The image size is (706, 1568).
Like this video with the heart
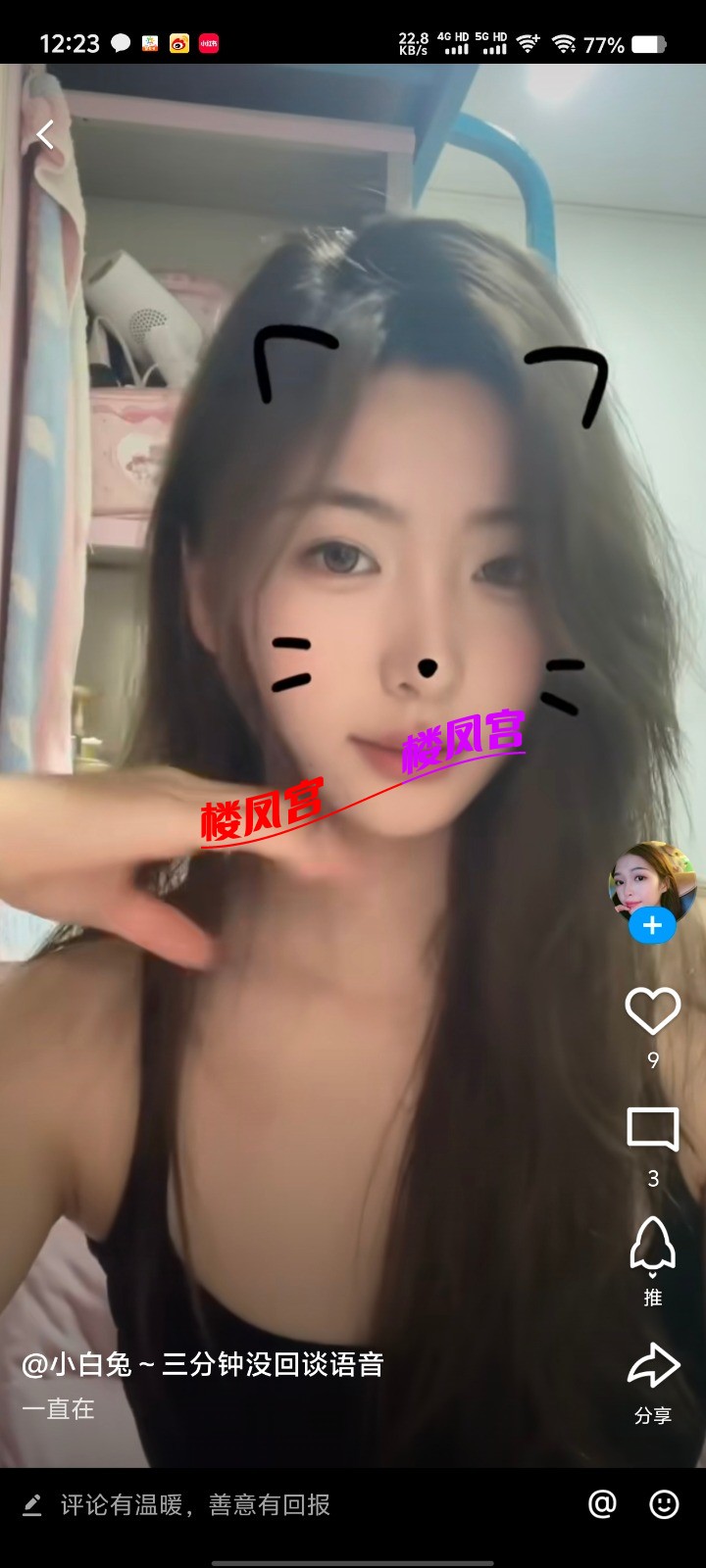point(653,1011)
